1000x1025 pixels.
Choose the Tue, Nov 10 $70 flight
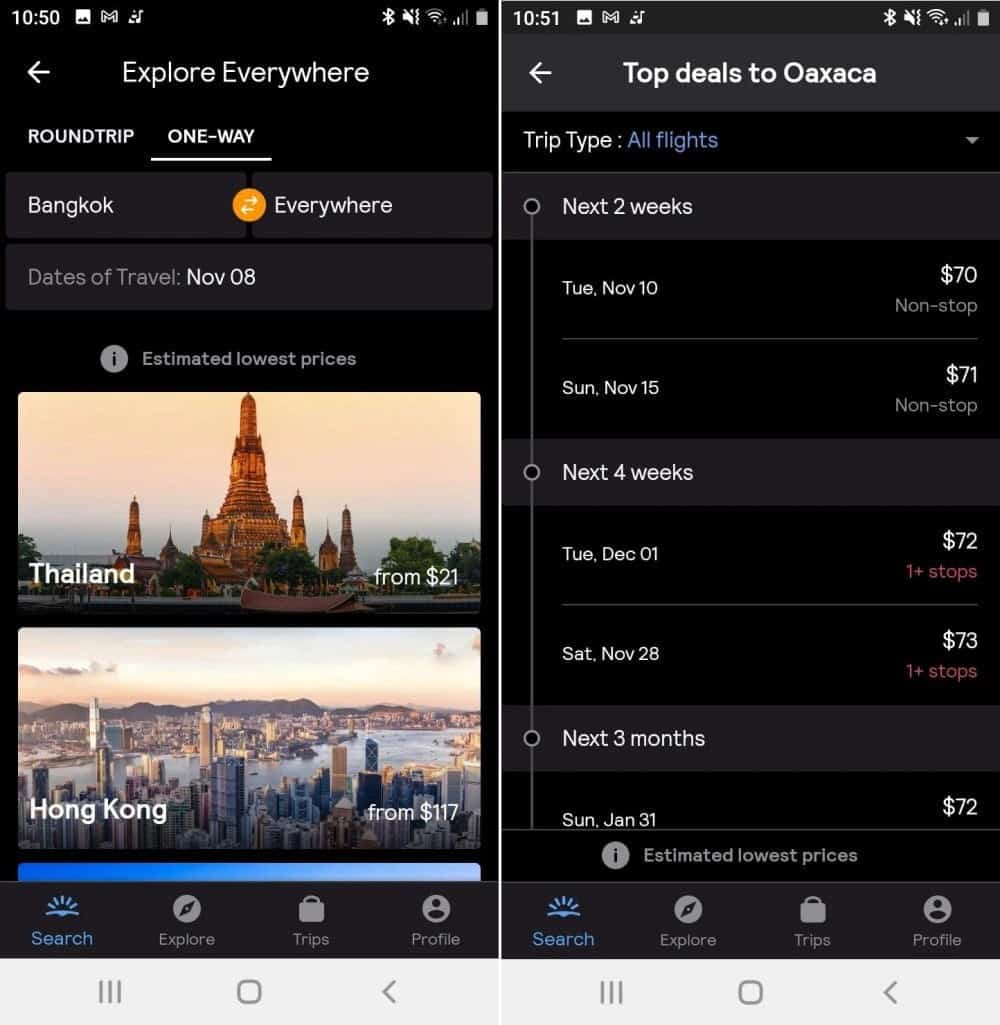click(x=768, y=288)
